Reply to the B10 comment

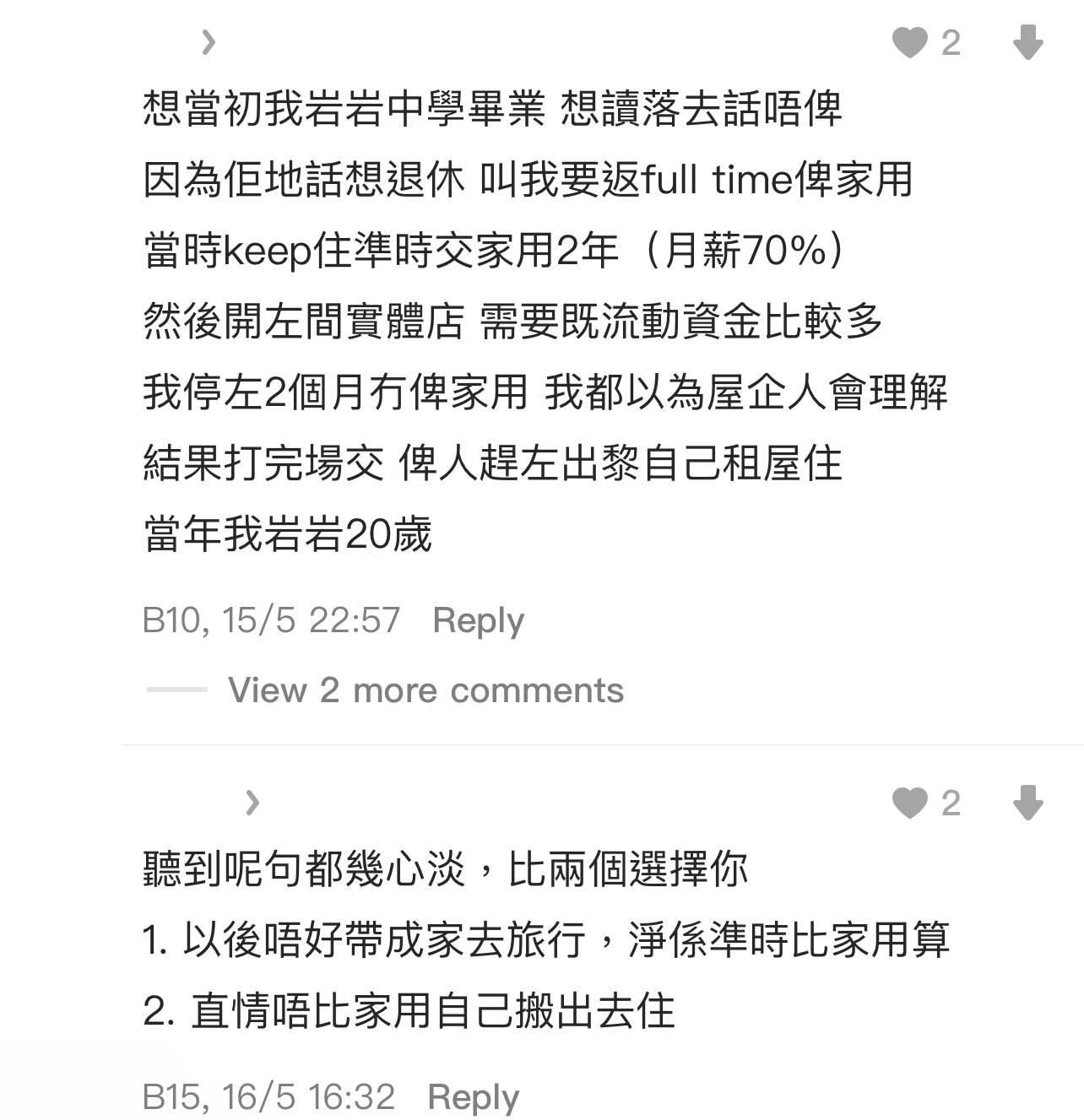tap(478, 620)
